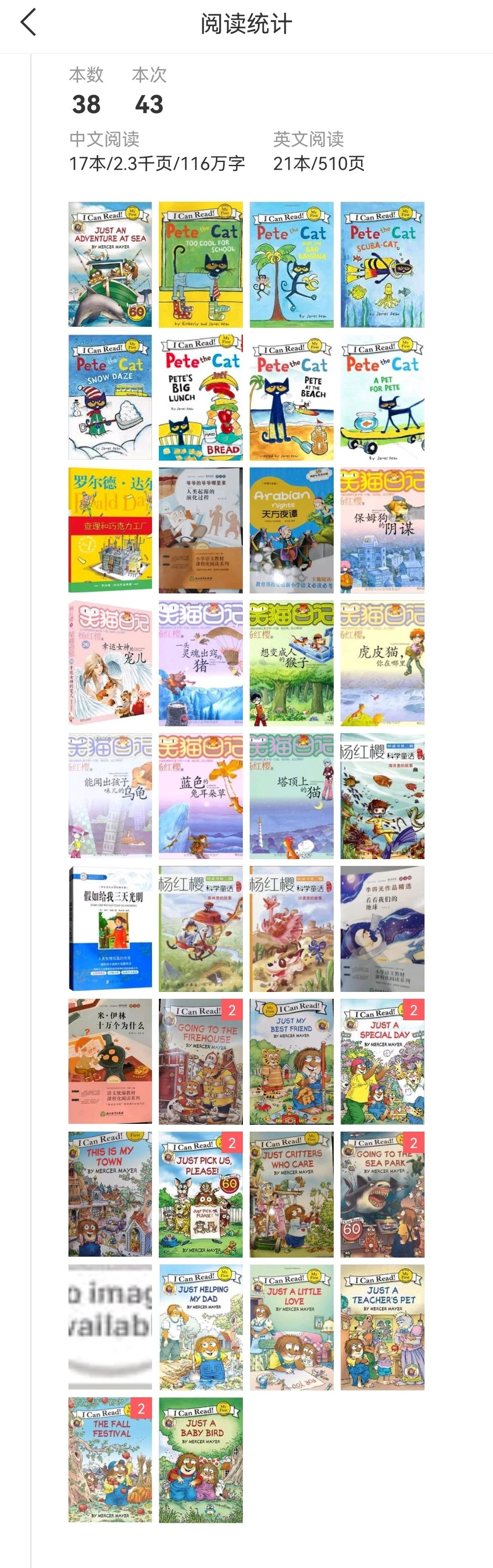Open Pete the Cat Snow Daze book
The height and width of the screenshot is (1568, 493).
tap(110, 397)
